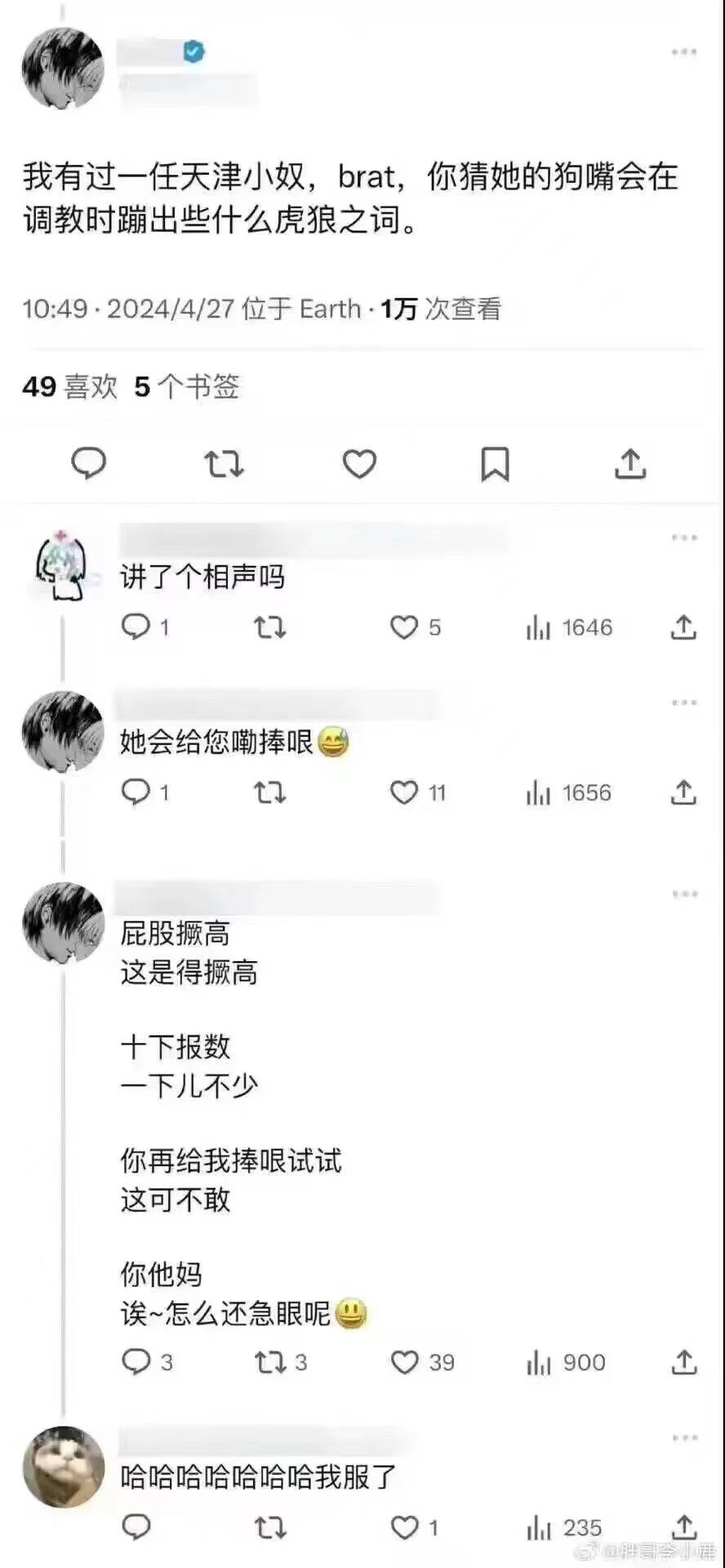Screen dimensions: 725x1568
Task: Open the cat avatar commenter's profile
Action: [63, 1468]
